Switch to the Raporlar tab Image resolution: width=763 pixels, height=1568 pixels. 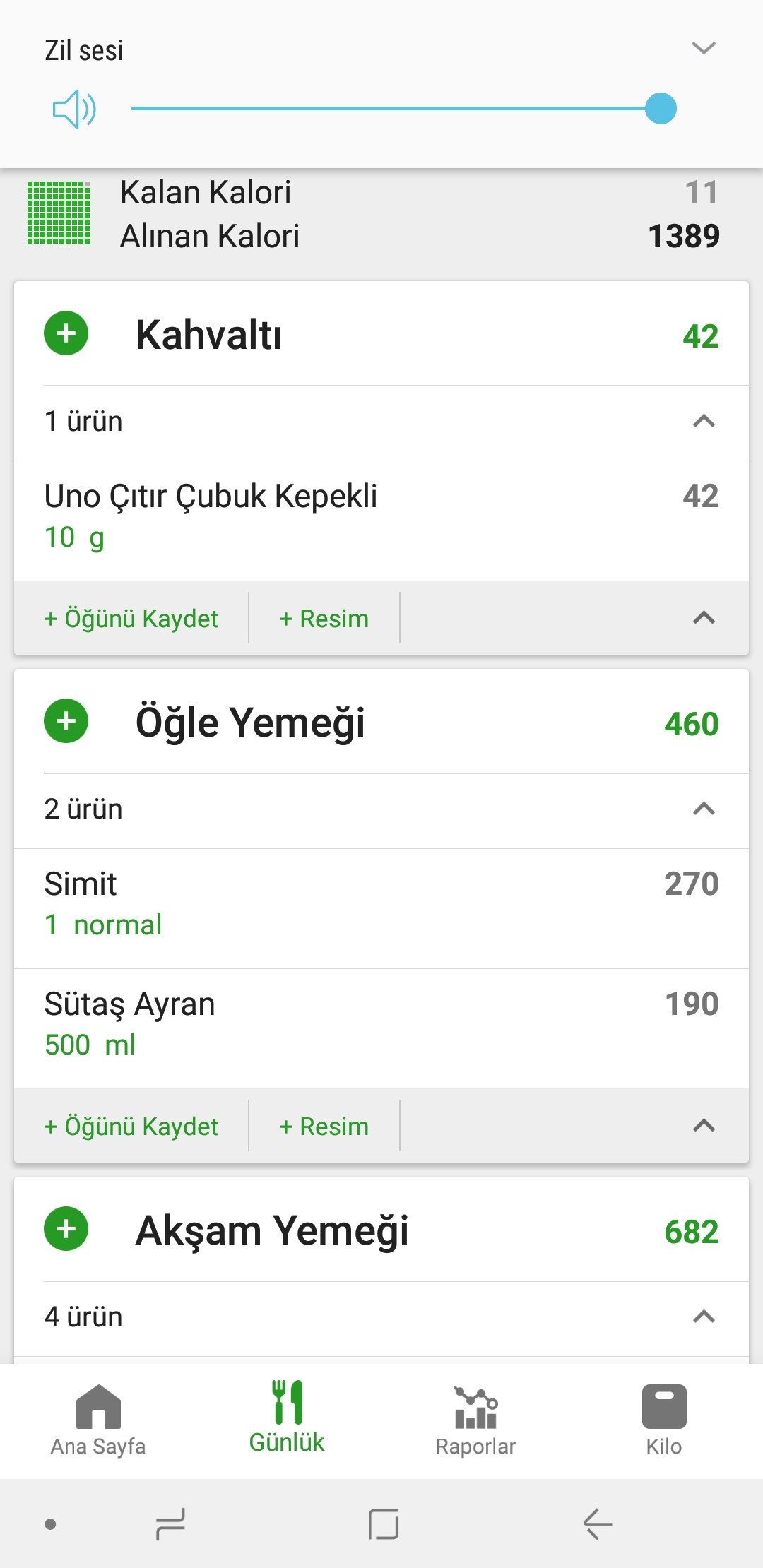pos(475,1421)
